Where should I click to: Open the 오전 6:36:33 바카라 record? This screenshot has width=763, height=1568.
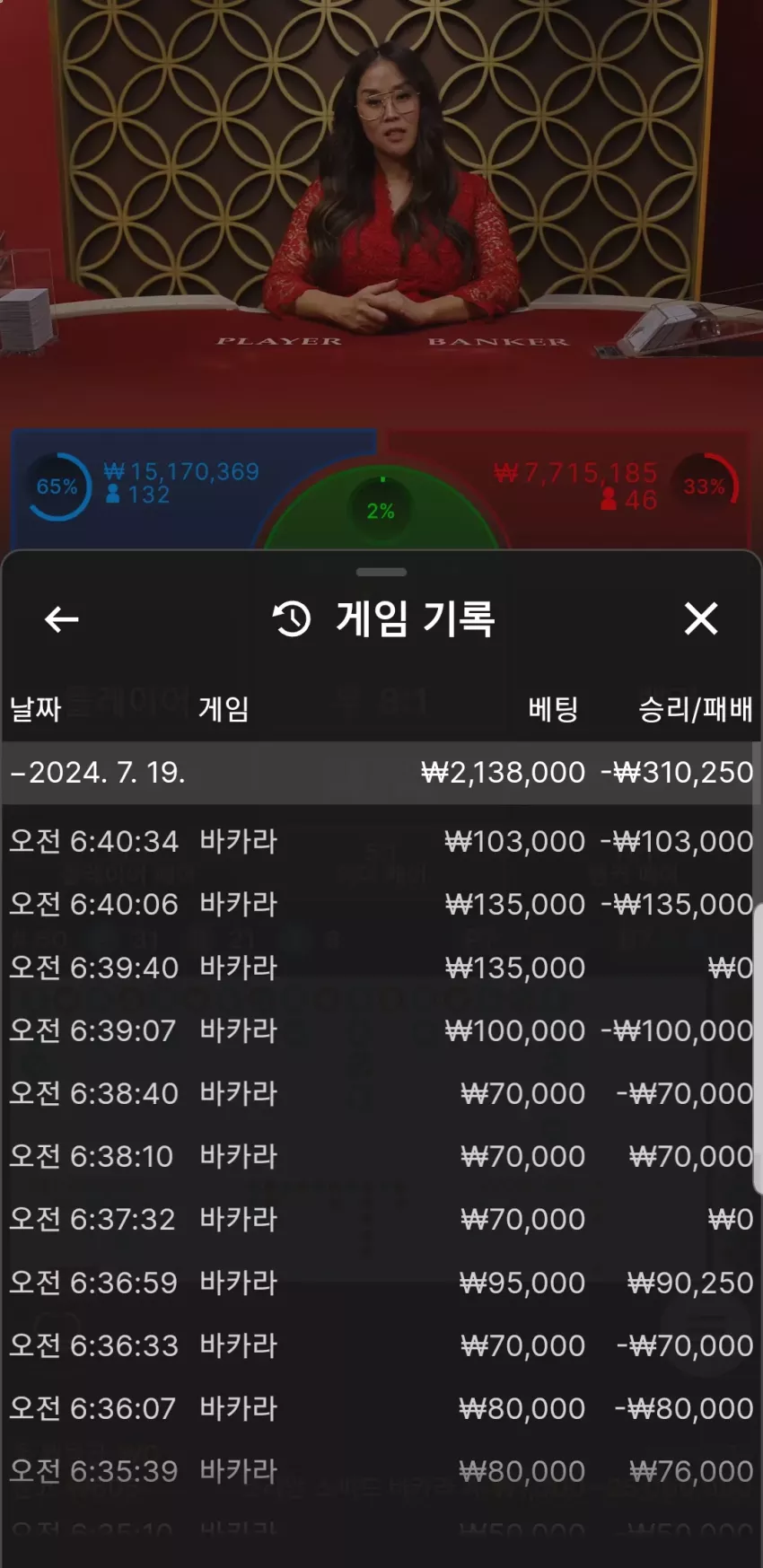pos(381,1345)
